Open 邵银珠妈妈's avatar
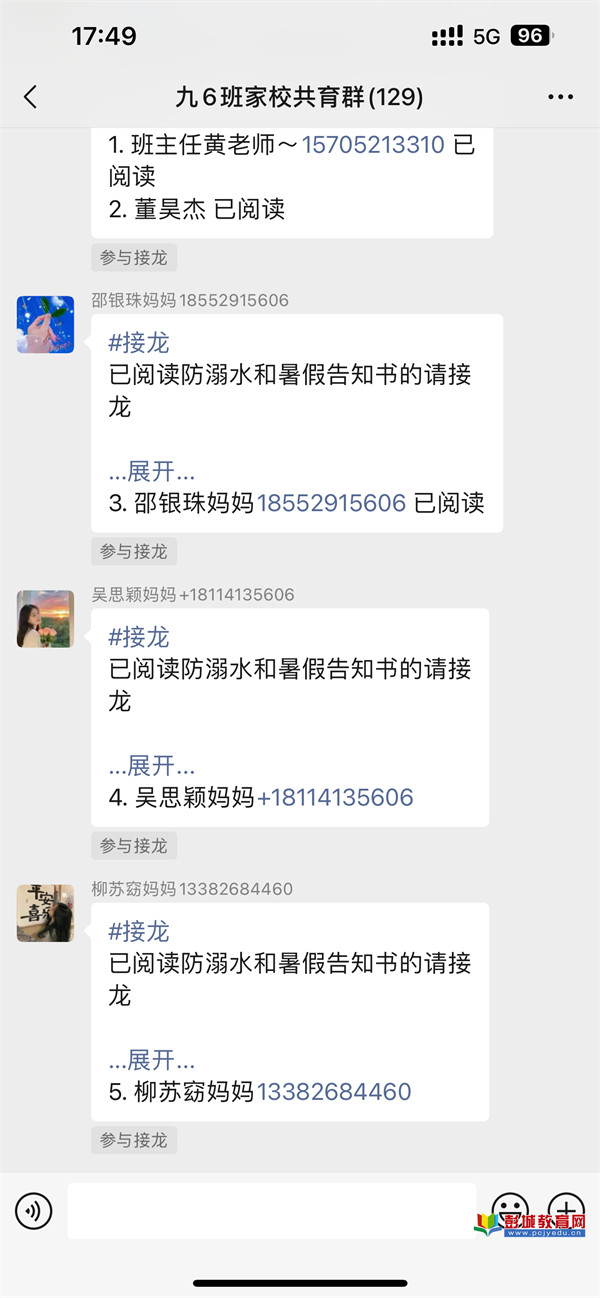Screen dimensions: 600x1298 (x=45, y=324)
